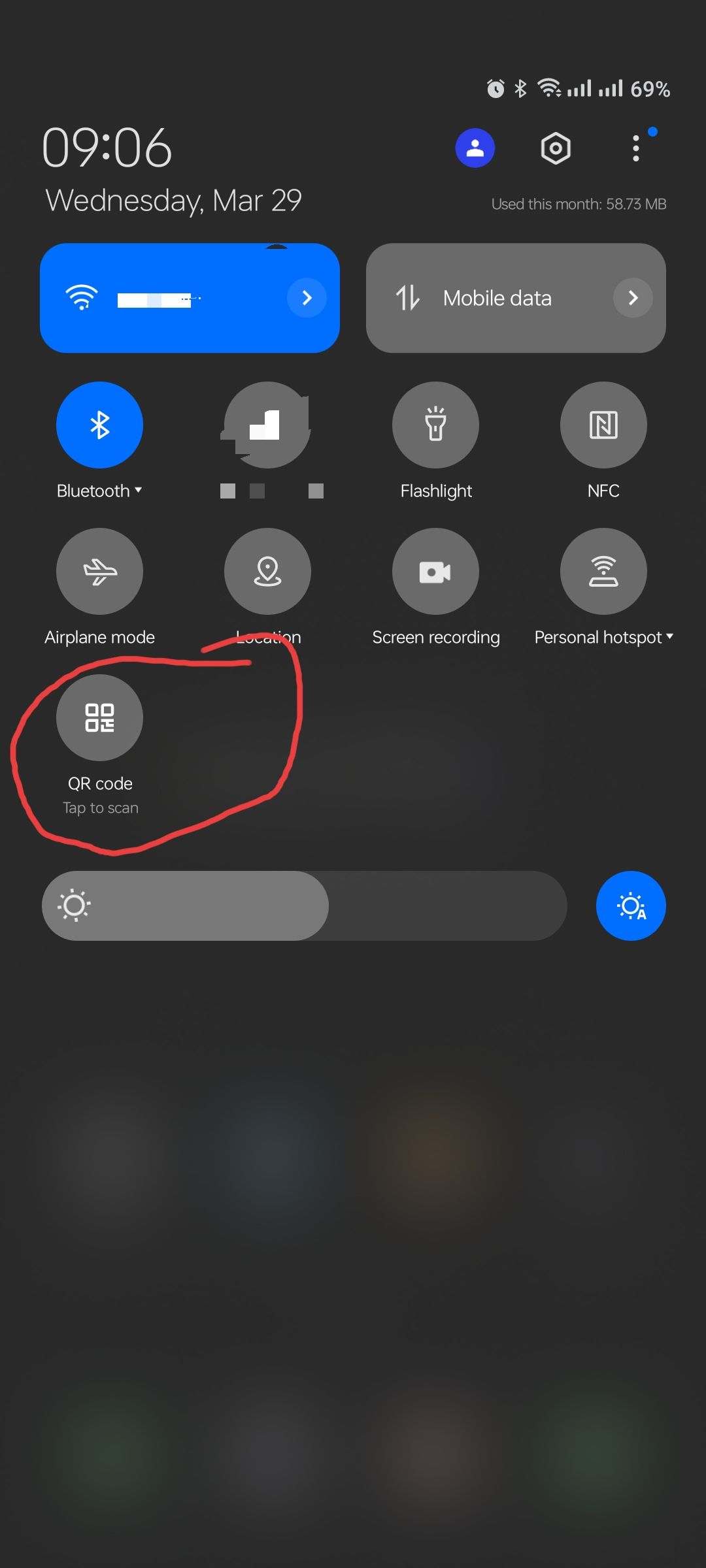
Task: Expand Mobile data details arrow
Action: pyautogui.click(x=632, y=298)
